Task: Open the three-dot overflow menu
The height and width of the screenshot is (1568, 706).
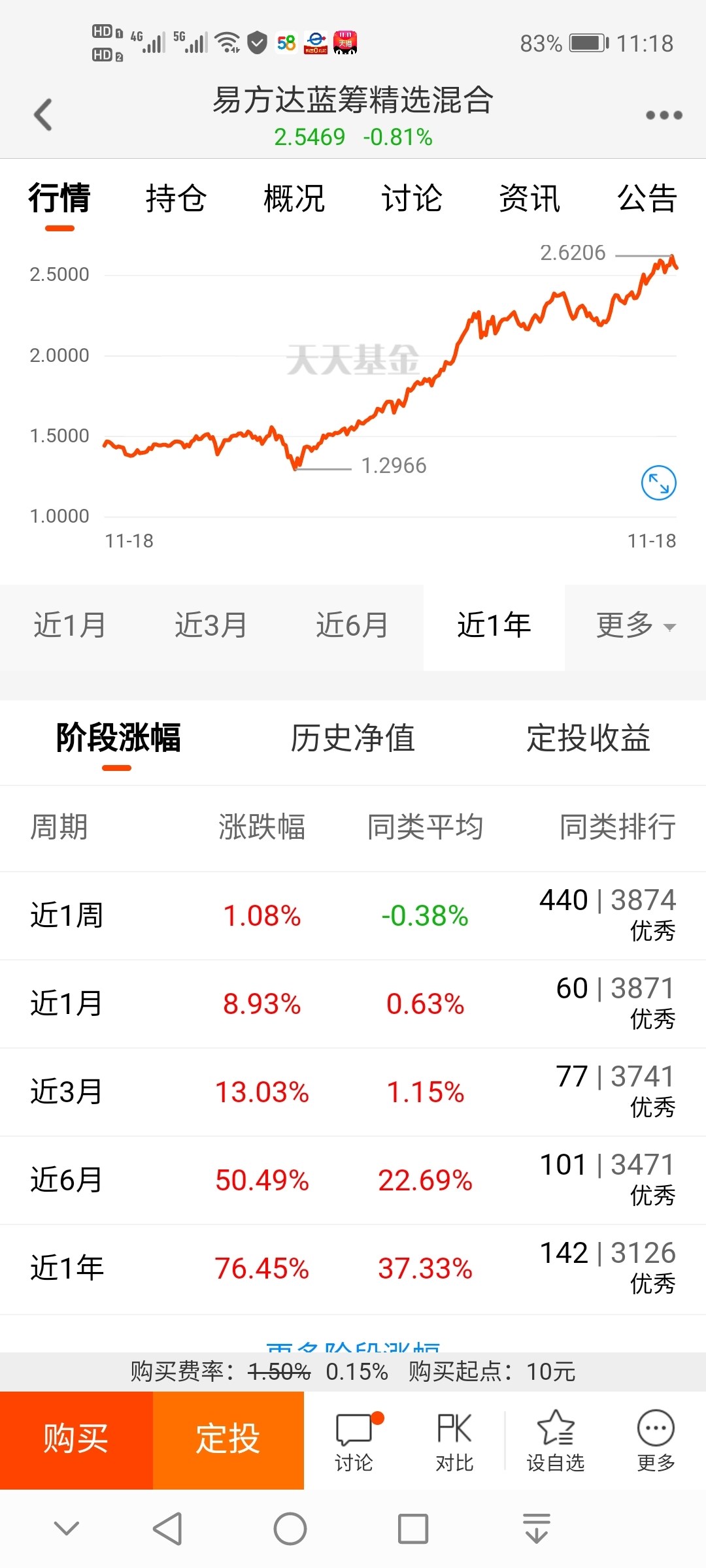Action: (664, 116)
